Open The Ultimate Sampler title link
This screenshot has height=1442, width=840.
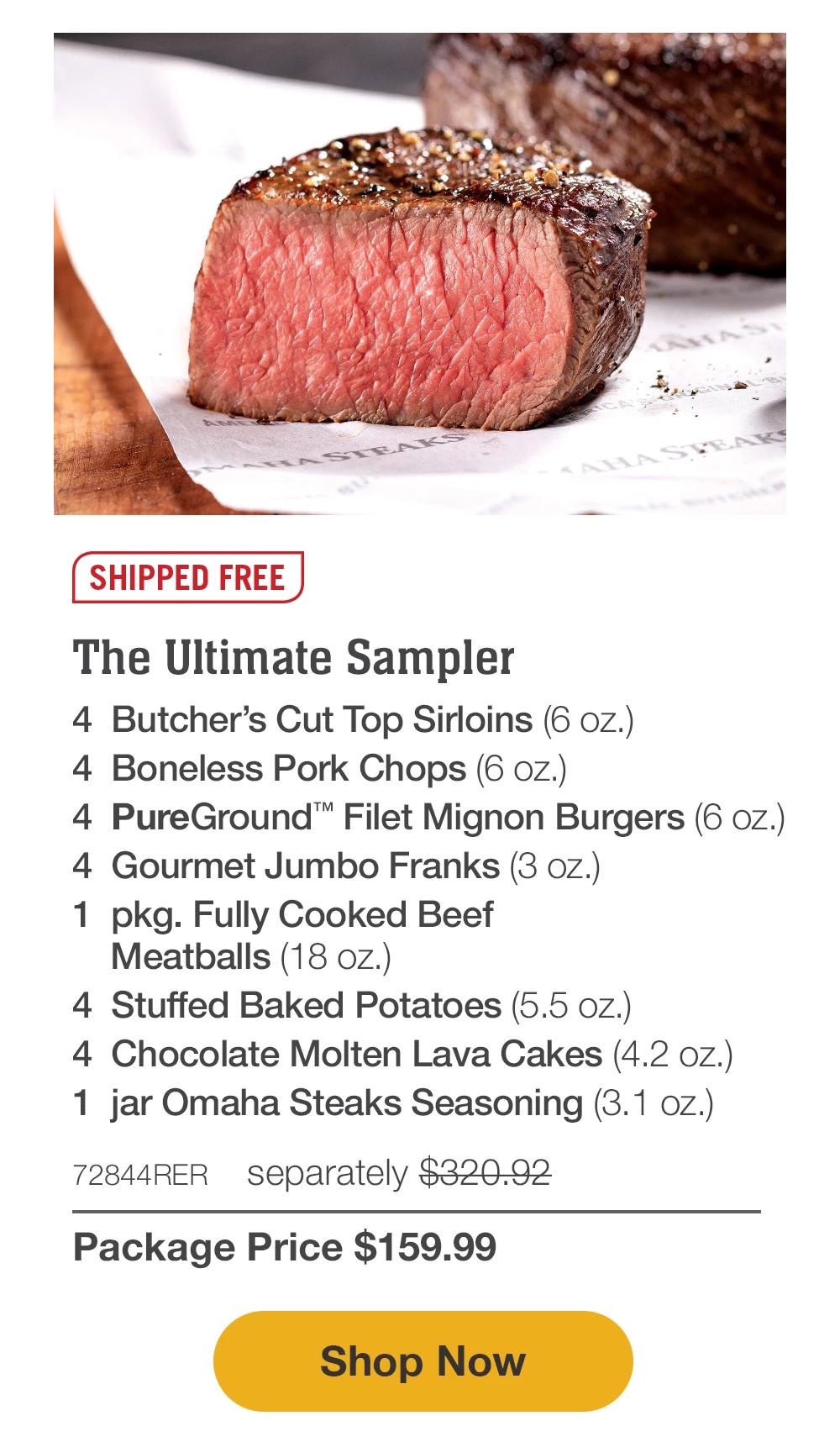pos(296,660)
